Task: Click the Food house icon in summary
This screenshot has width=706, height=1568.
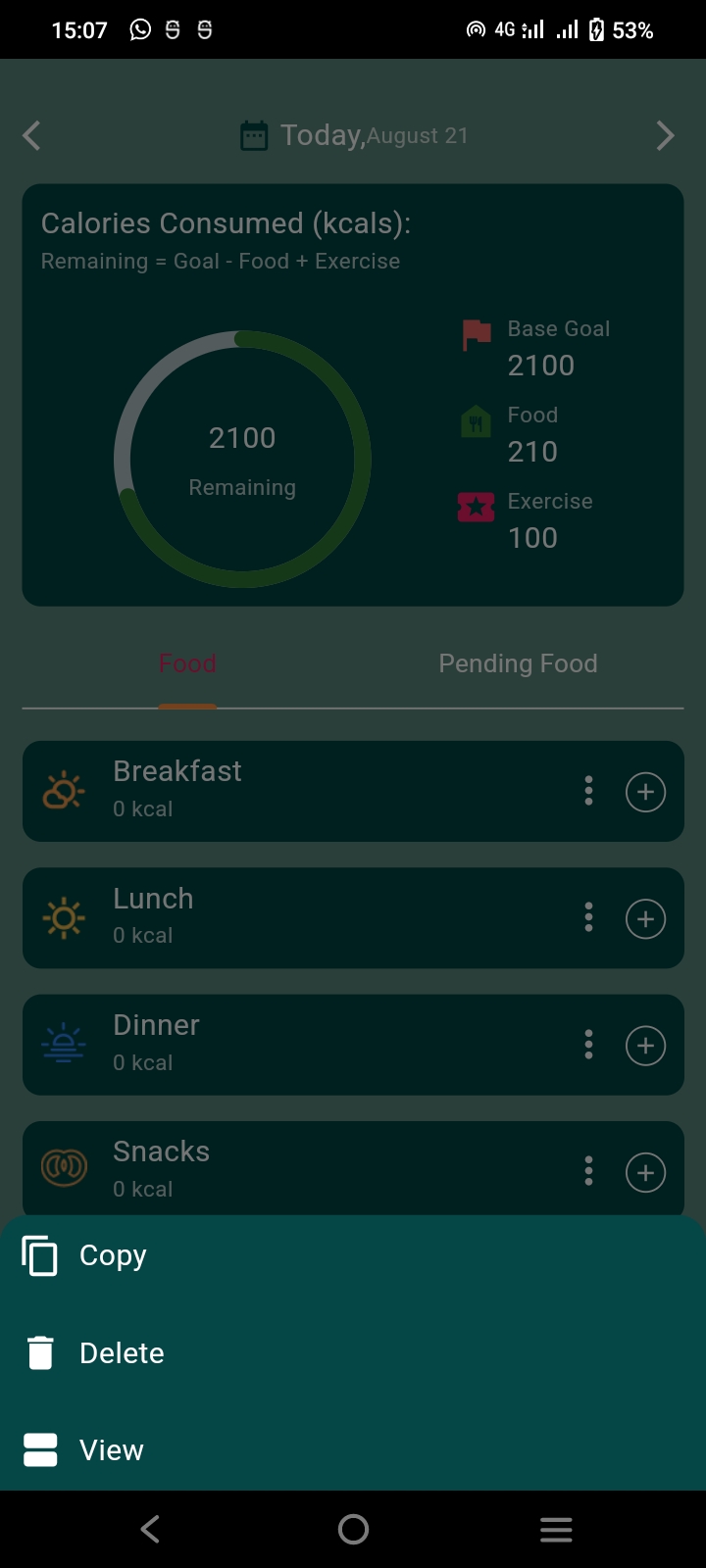Action: pos(476,419)
